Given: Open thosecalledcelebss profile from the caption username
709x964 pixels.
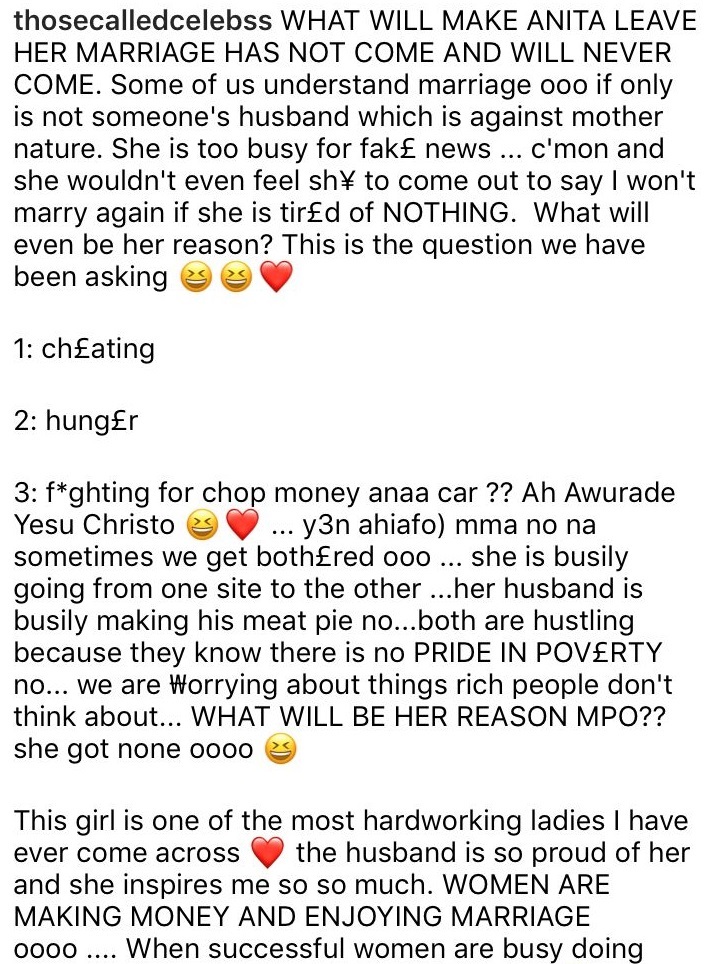Looking at the screenshot, I should click(x=144, y=20).
